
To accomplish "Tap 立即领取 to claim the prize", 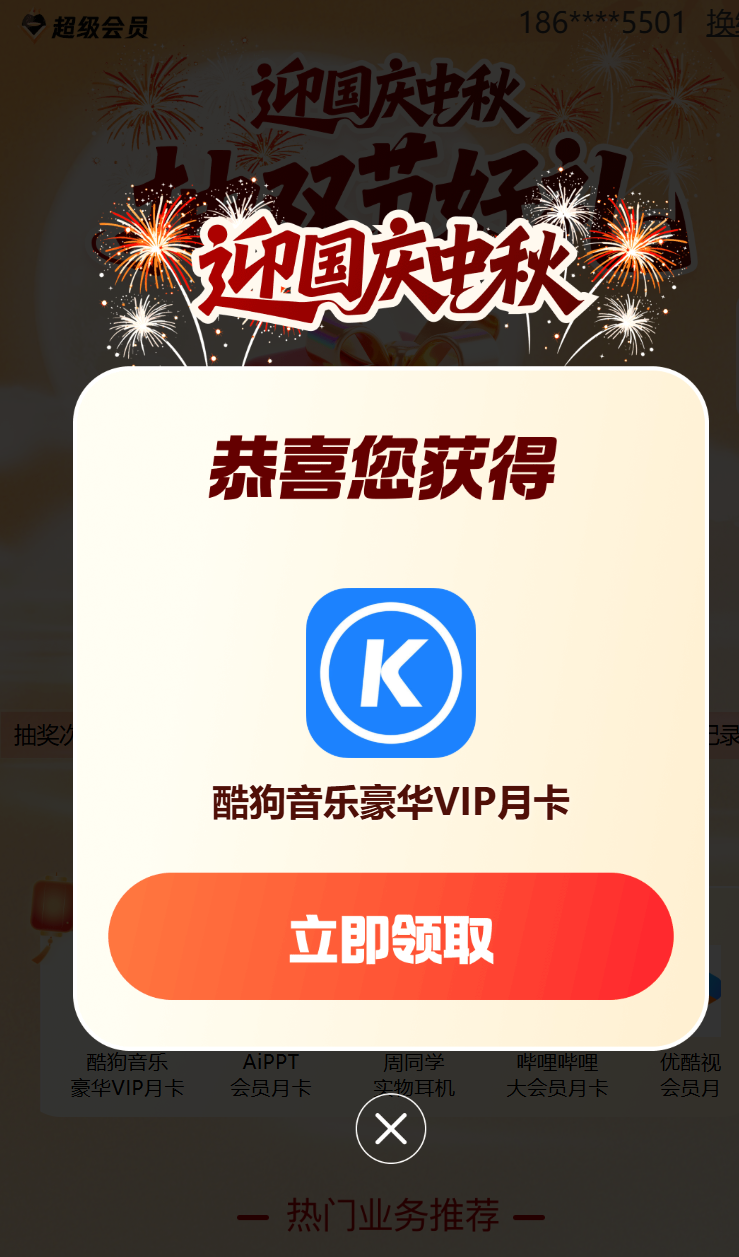I will click(x=390, y=937).
